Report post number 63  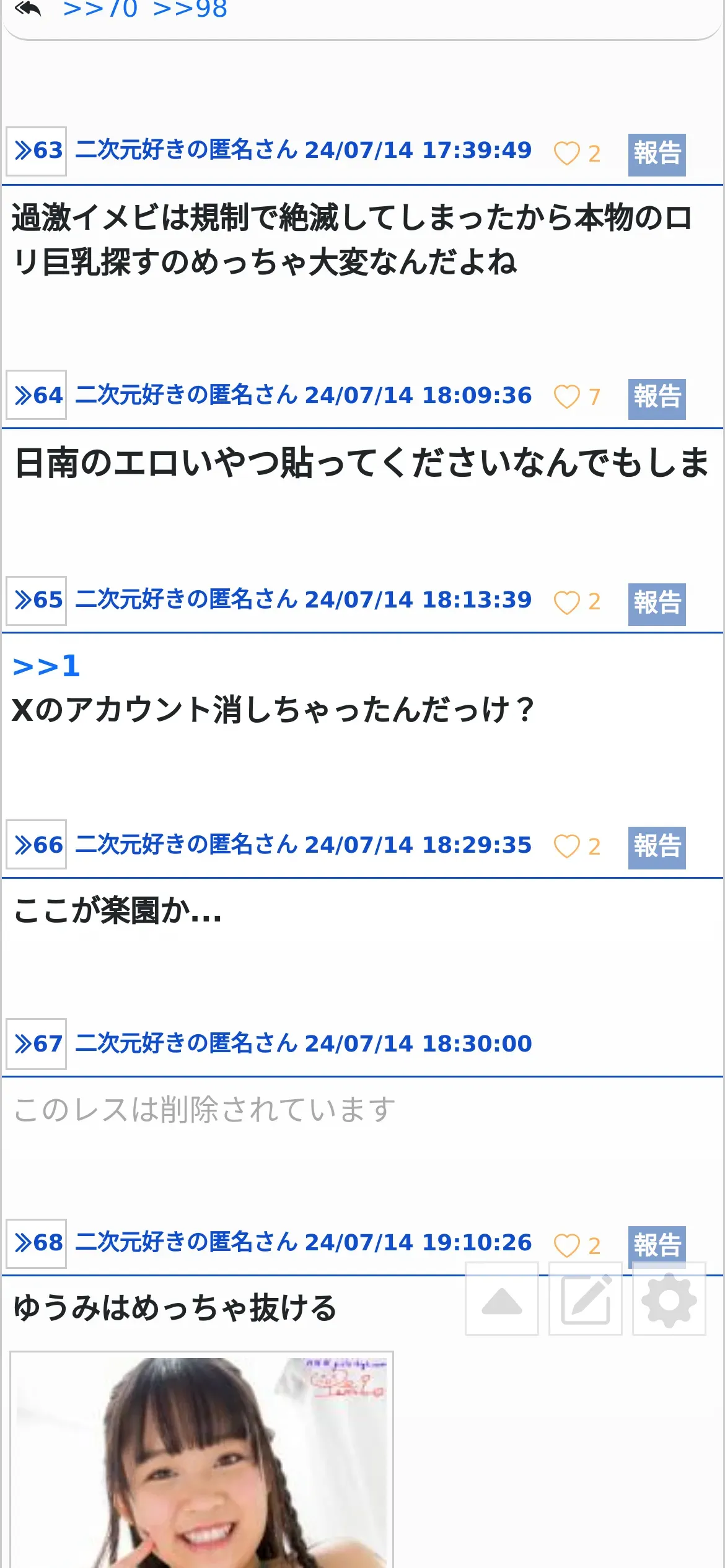(x=657, y=154)
